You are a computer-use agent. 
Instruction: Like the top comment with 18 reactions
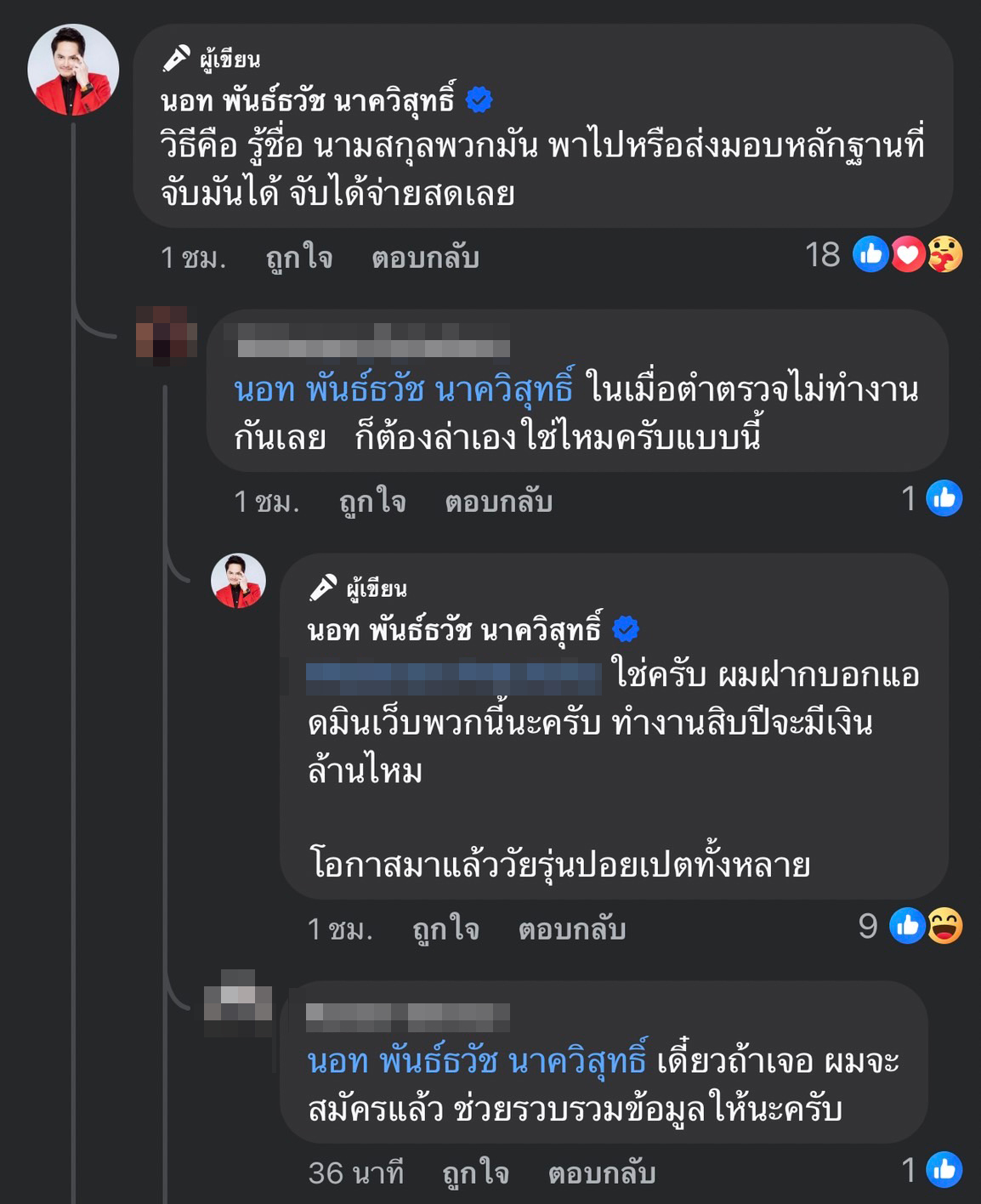[298, 257]
